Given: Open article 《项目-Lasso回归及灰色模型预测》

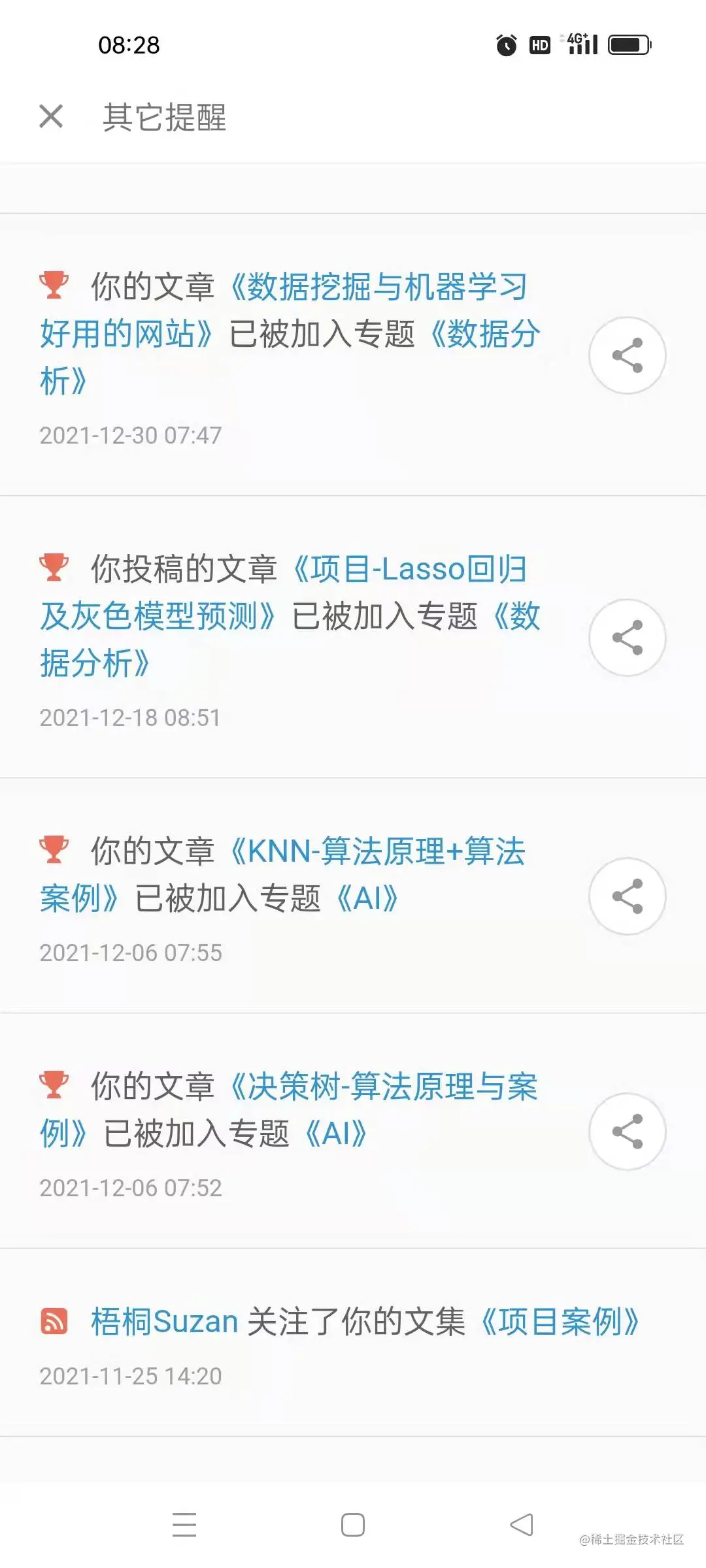Looking at the screenshot, I should coord(409,570).
